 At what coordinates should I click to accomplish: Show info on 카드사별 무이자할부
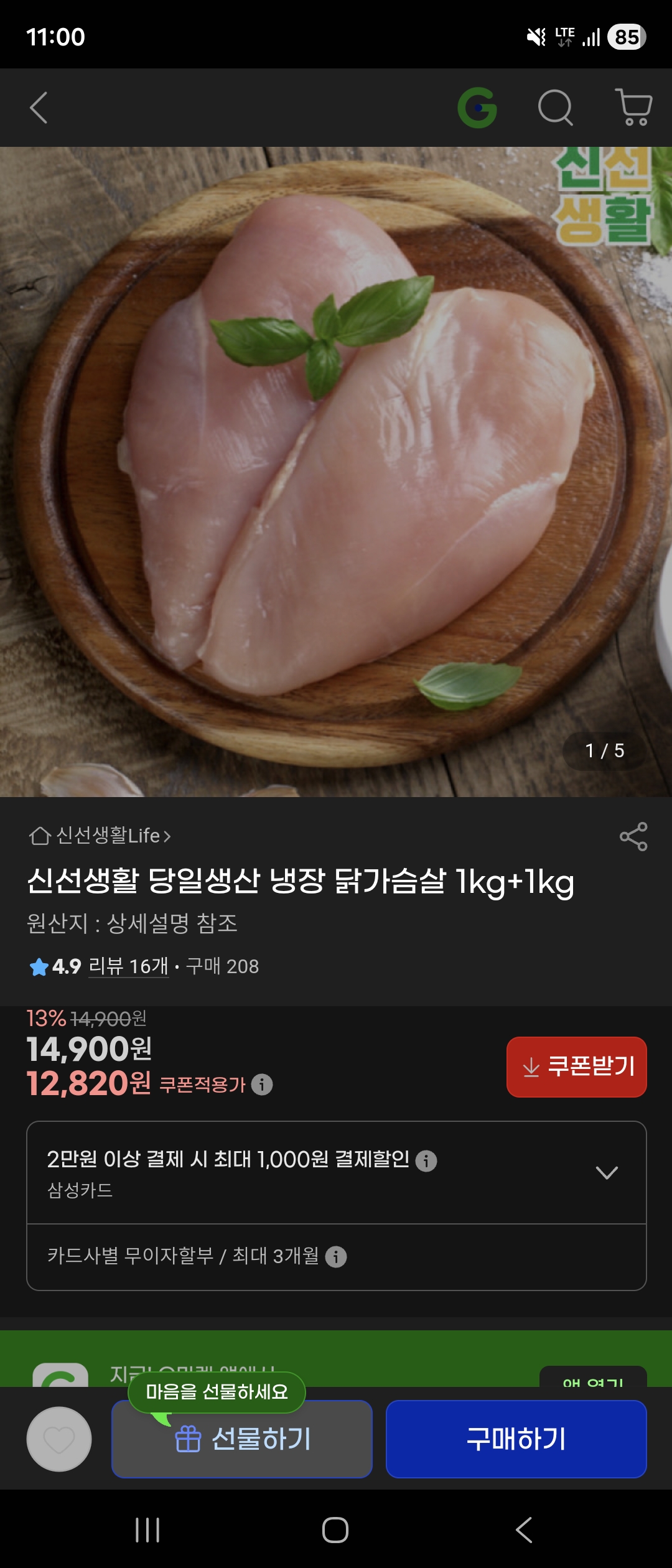(336, 1257)
